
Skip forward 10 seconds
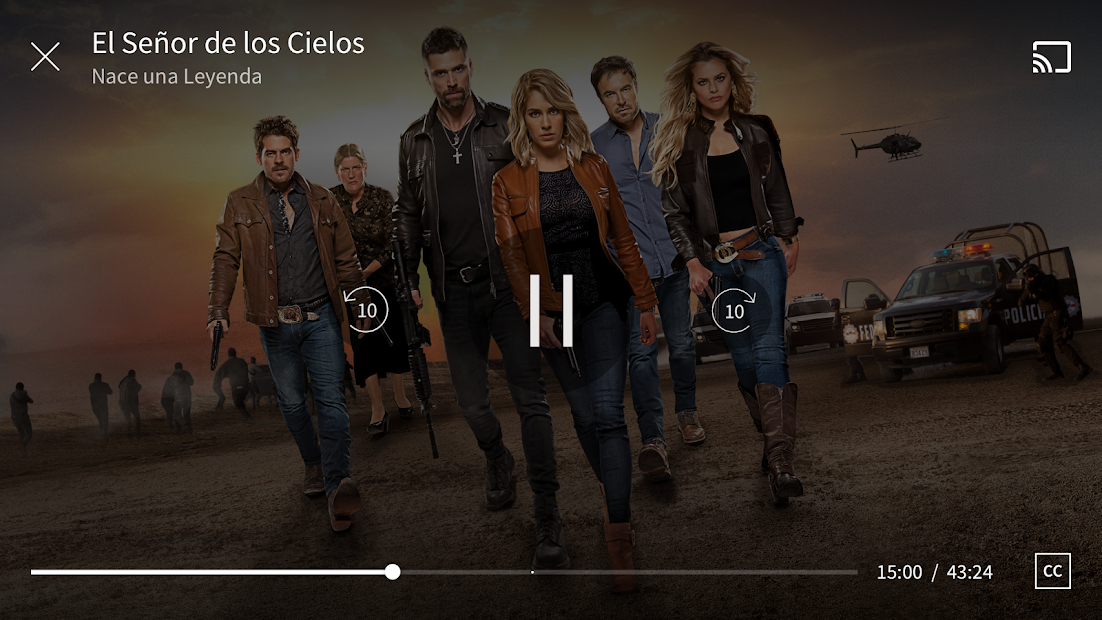734,310
